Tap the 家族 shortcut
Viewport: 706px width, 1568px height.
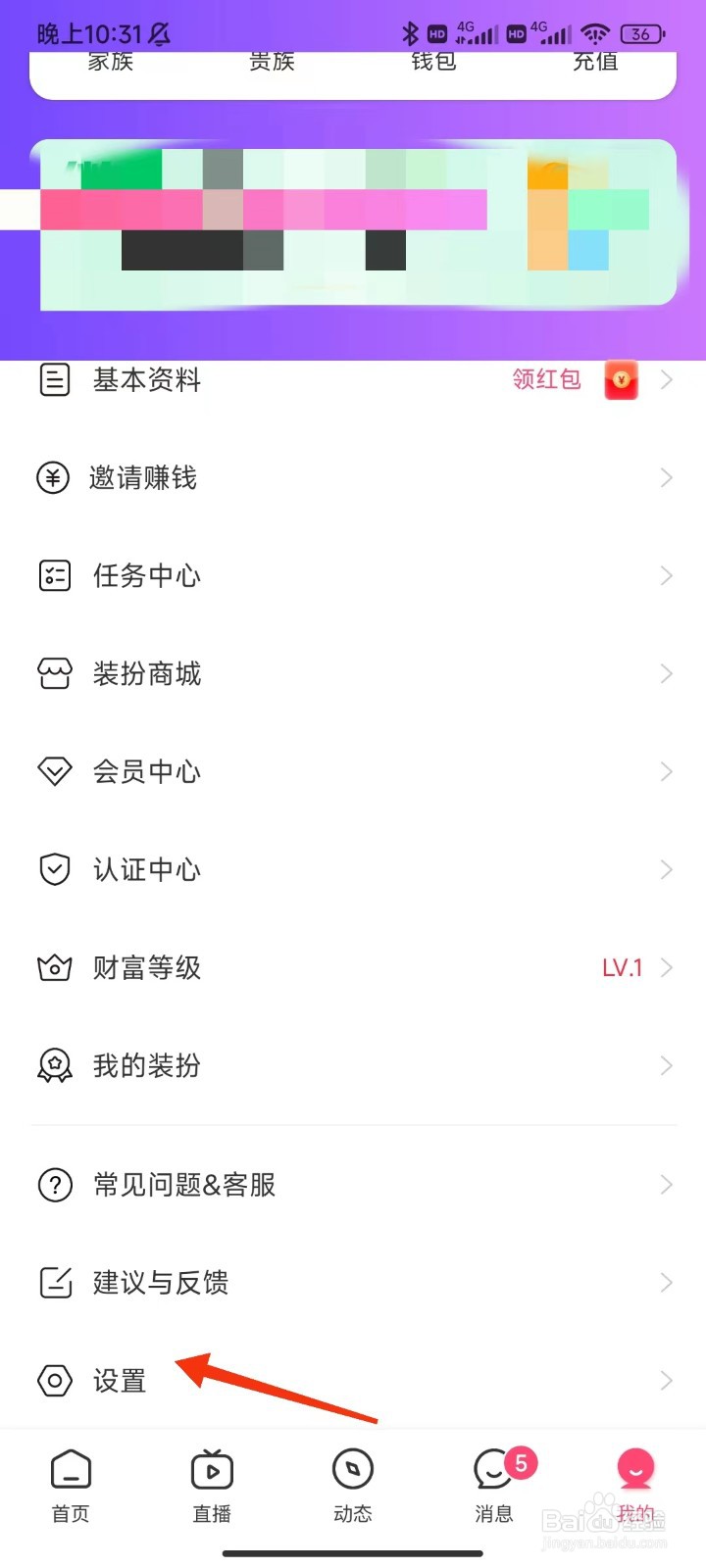tap(111, 63)
